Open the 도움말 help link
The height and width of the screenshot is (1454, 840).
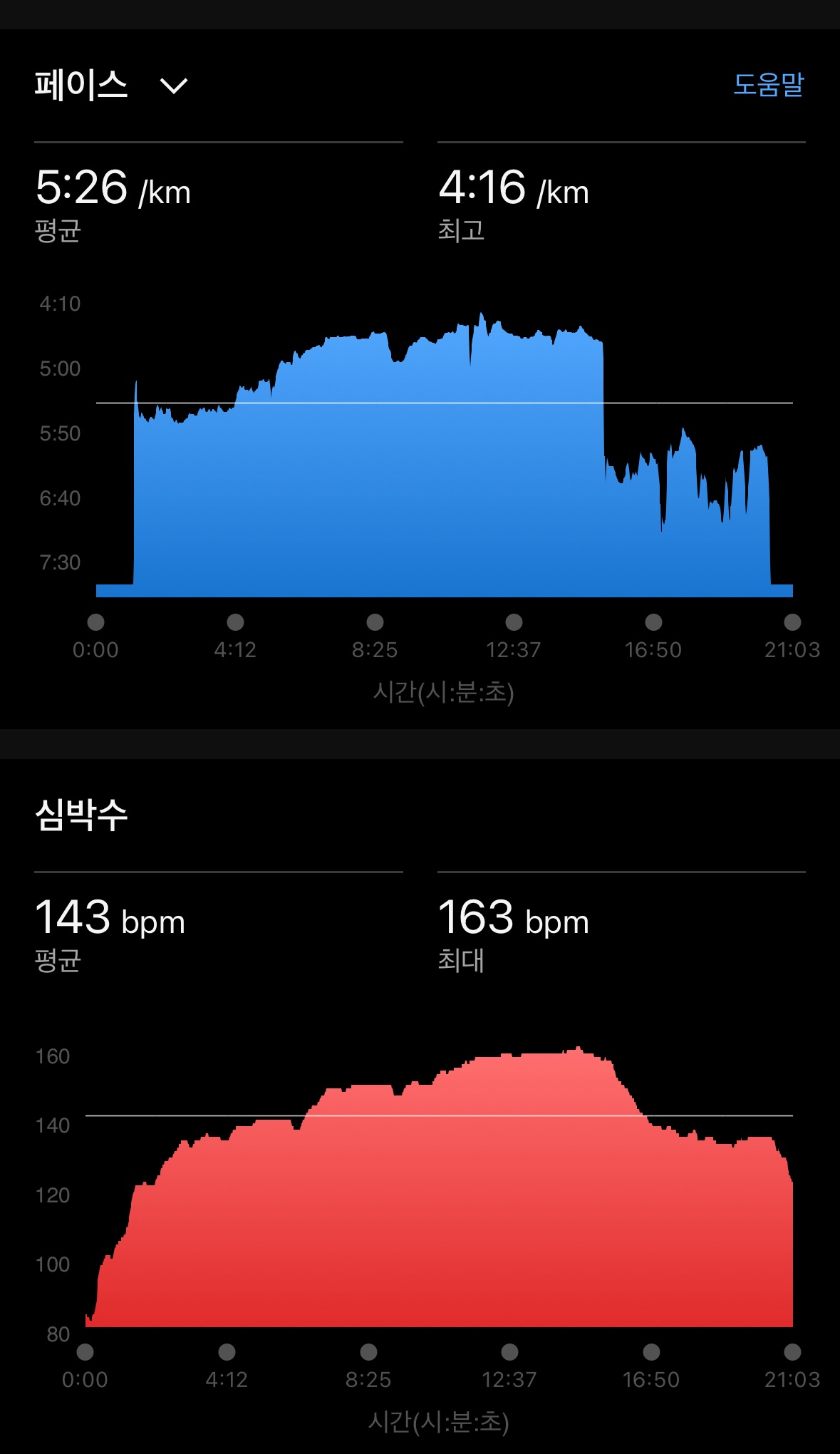pos(768,85)
